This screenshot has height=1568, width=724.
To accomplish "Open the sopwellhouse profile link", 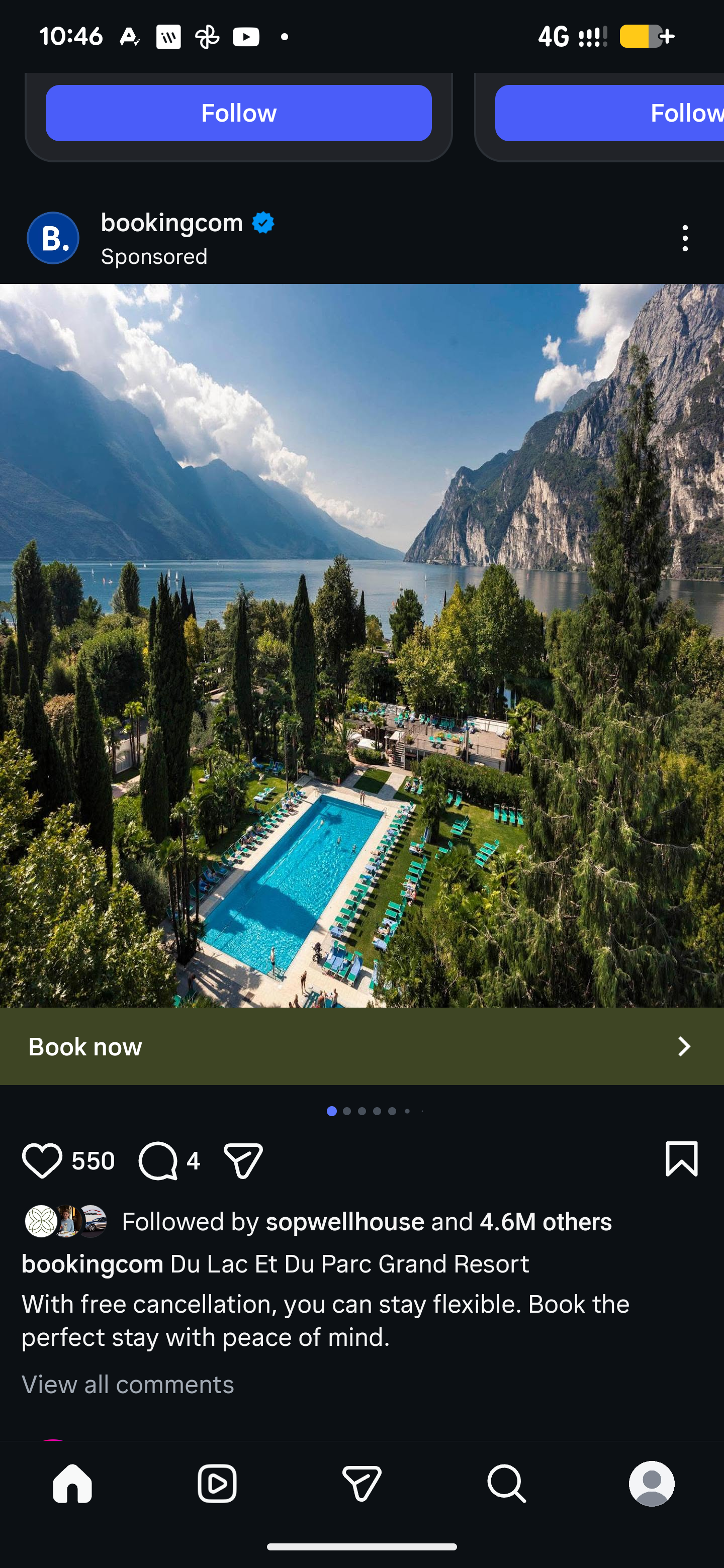I will pyautogui.click(x=344, y=1222).
